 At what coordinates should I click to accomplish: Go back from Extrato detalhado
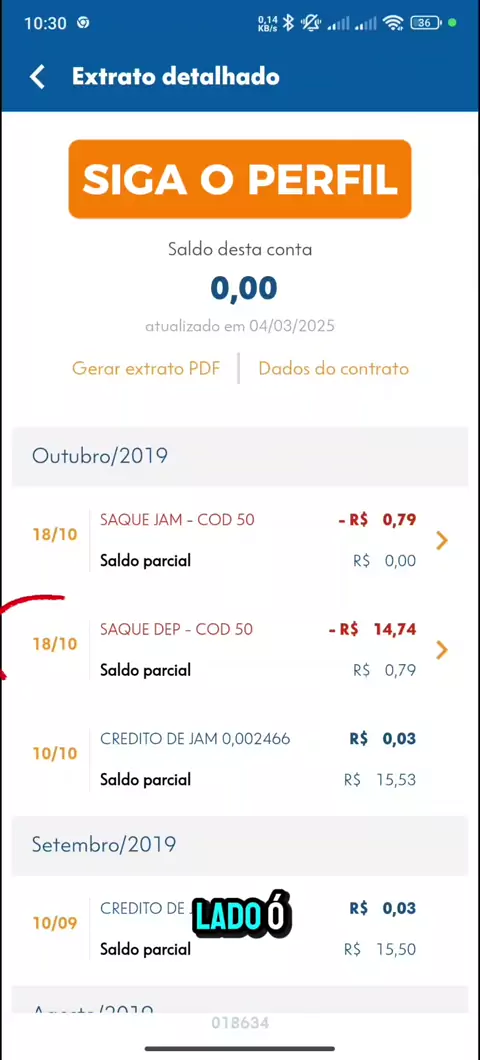[37, 77]
